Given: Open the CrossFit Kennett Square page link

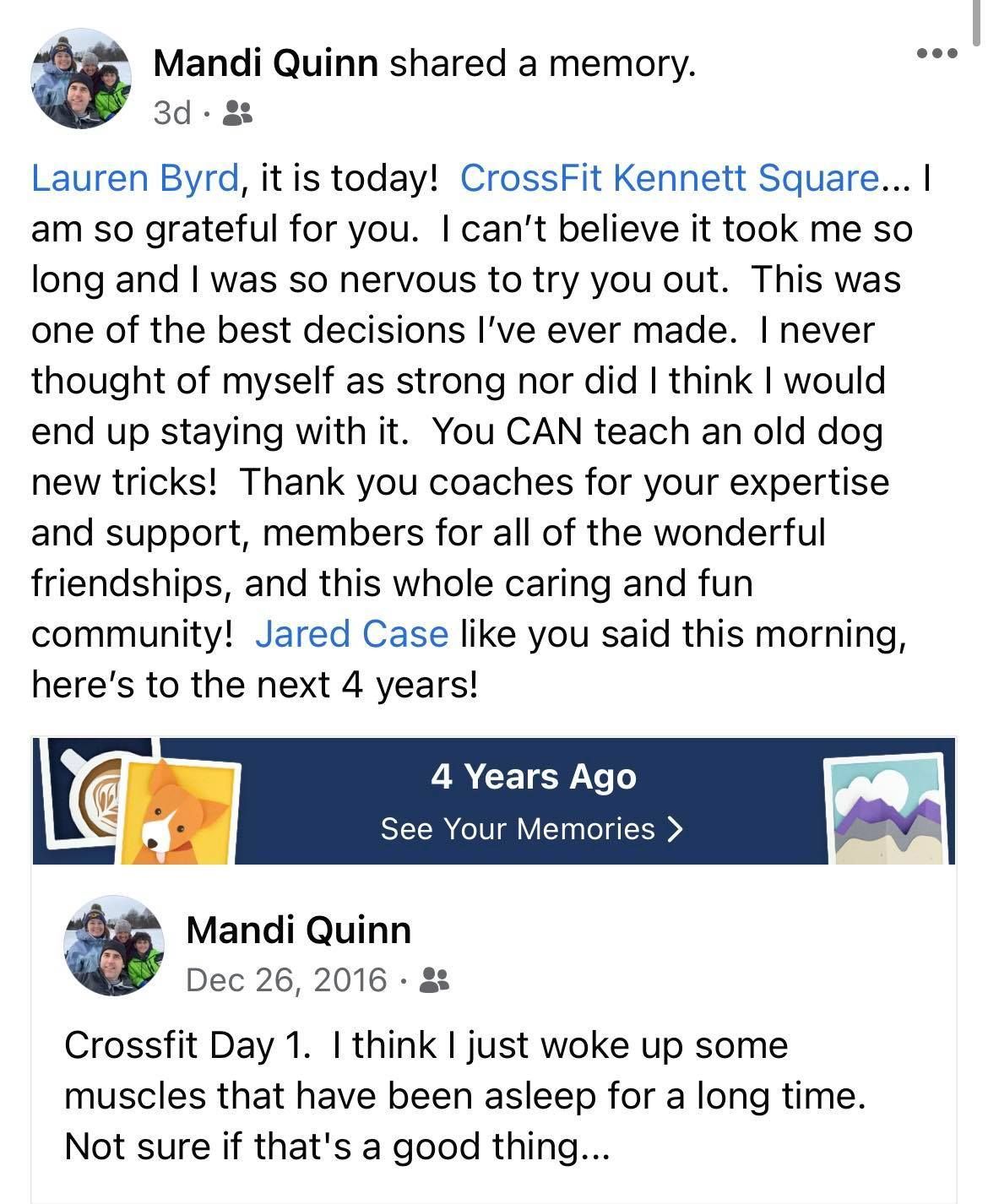Looking at the screenshot, I should tap(670, 178).
